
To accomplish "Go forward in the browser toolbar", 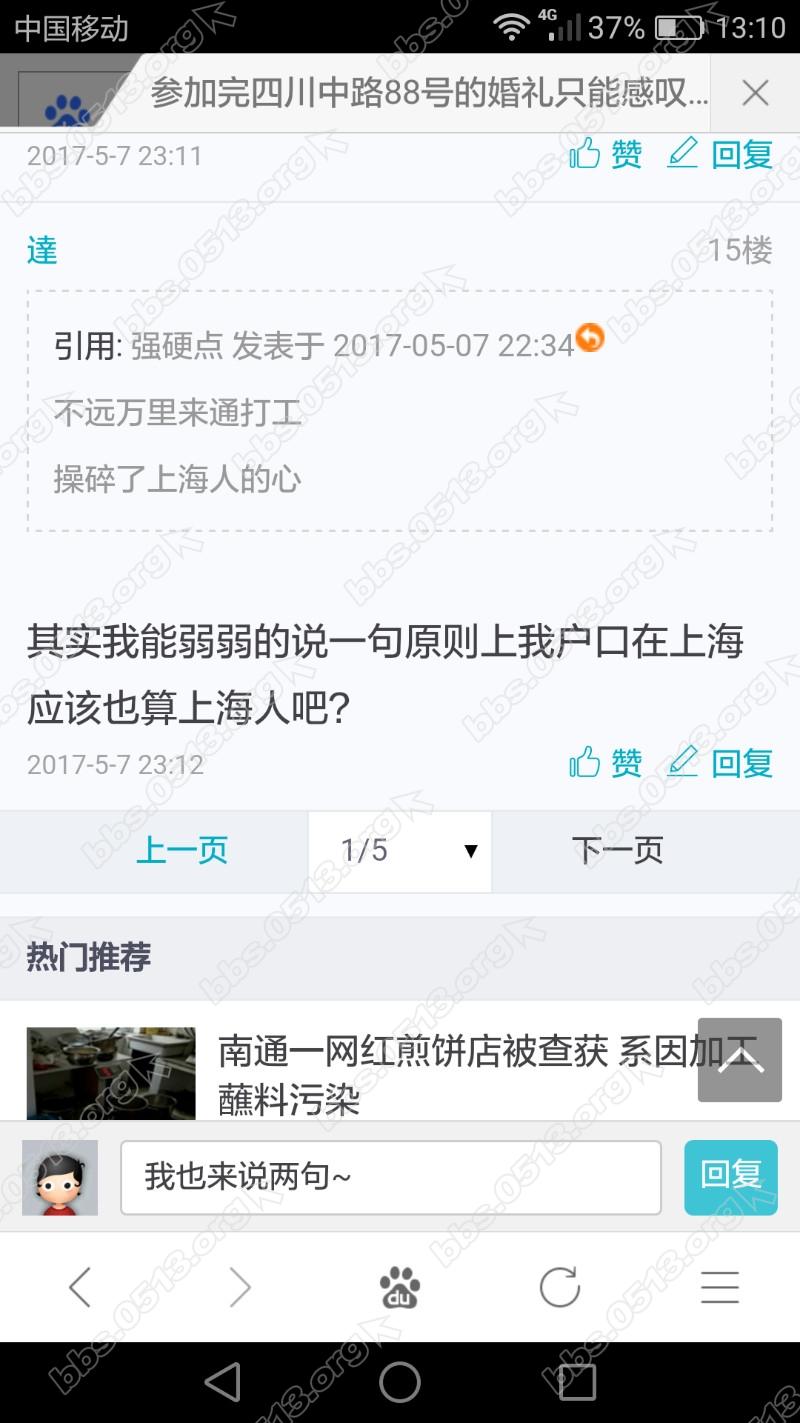I will click(x=240, y=1287).
